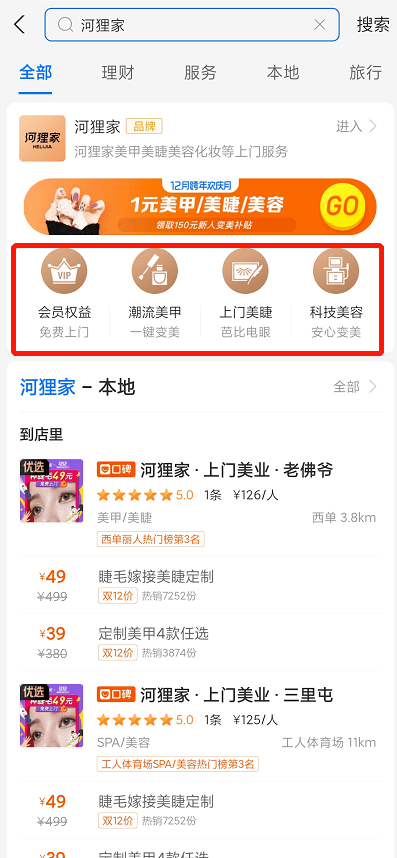Screen dimensions: 397x858
Task: Open 潮流美甲 一键变美
Action: coord(155,293)
